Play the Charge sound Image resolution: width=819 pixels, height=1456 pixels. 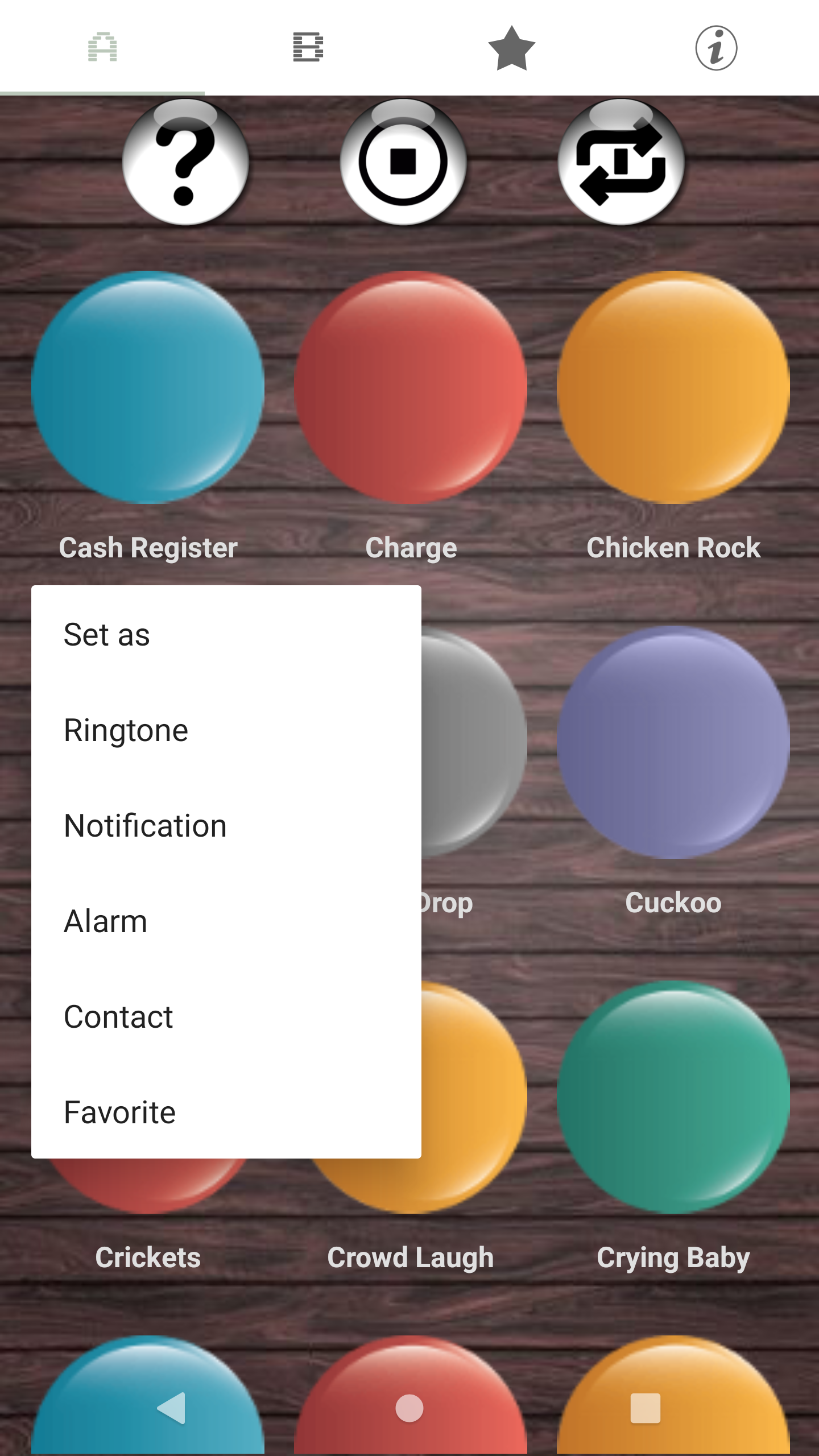[411, 387]
